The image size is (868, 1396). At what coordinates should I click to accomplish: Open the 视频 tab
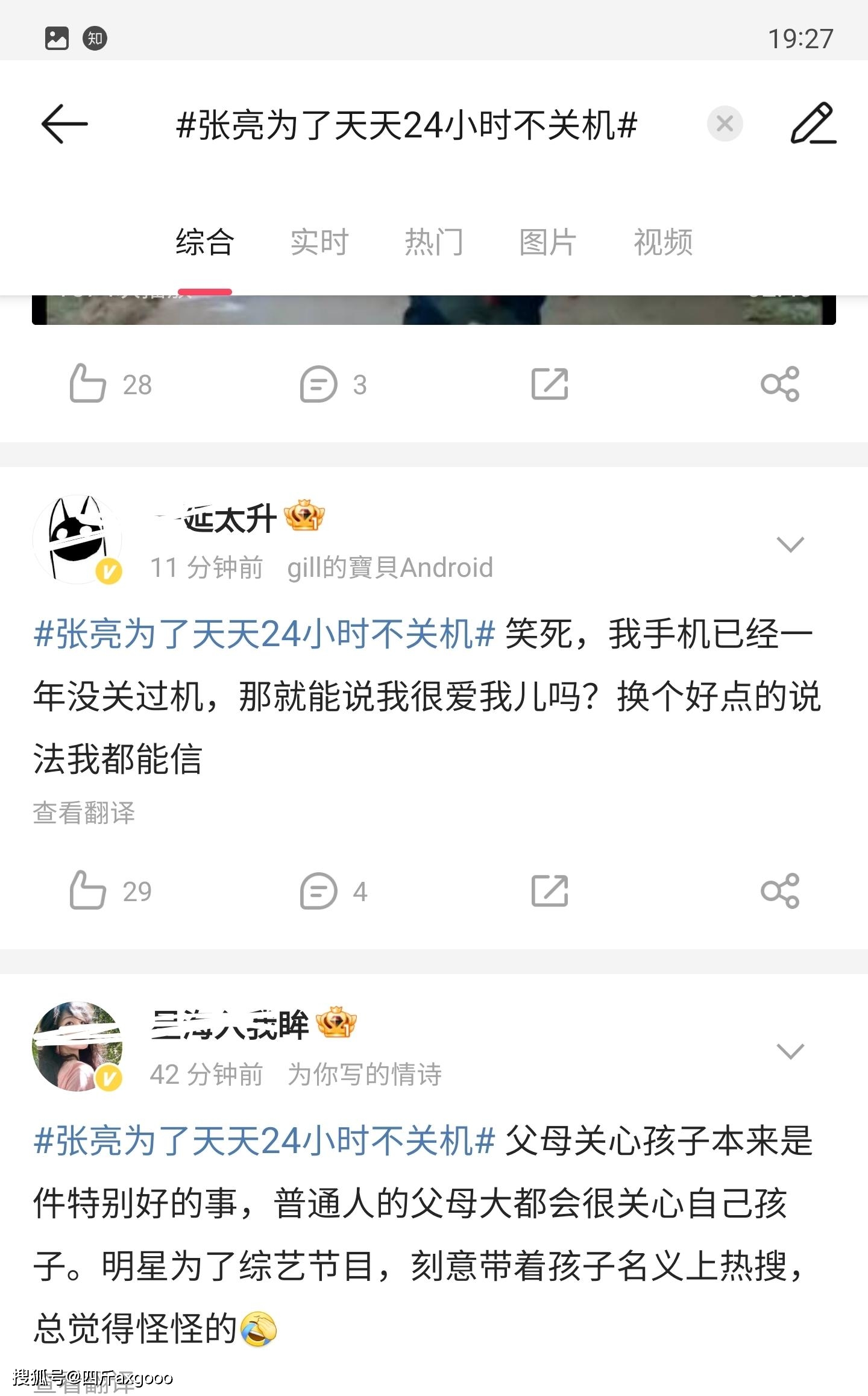tap(663, 242)
